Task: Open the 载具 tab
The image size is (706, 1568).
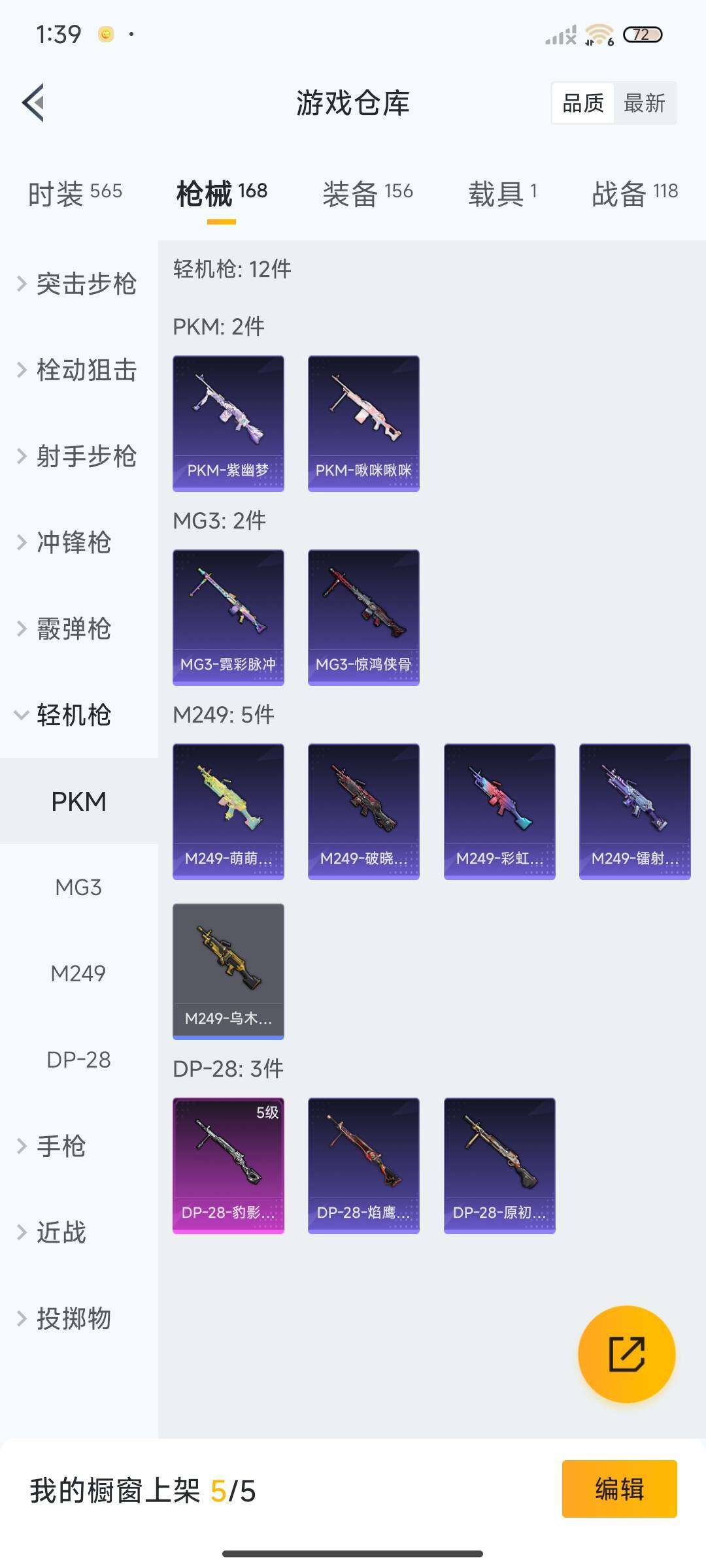Action: 502,193
